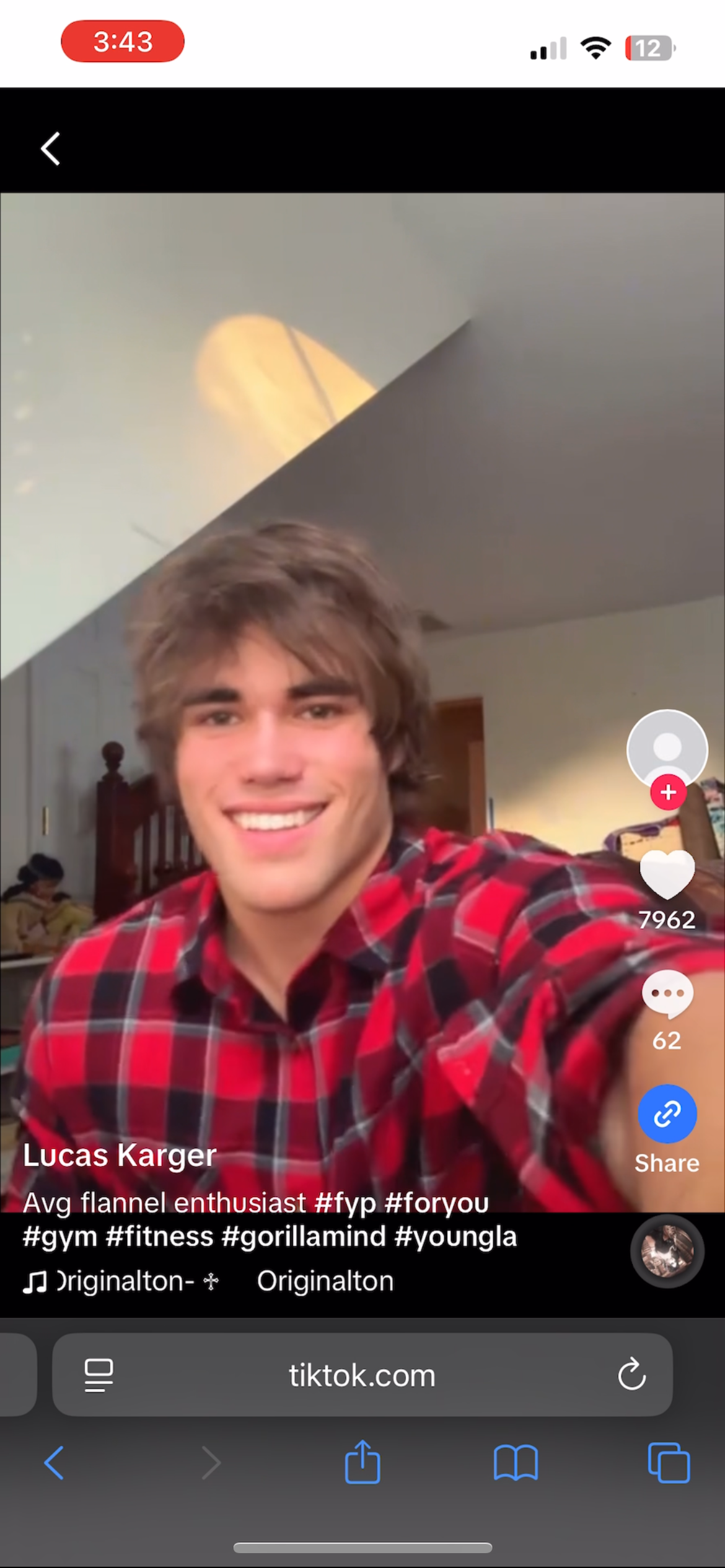Open the Originalton sound page
725x1568 pixels.
click(x=325, y=1281)
